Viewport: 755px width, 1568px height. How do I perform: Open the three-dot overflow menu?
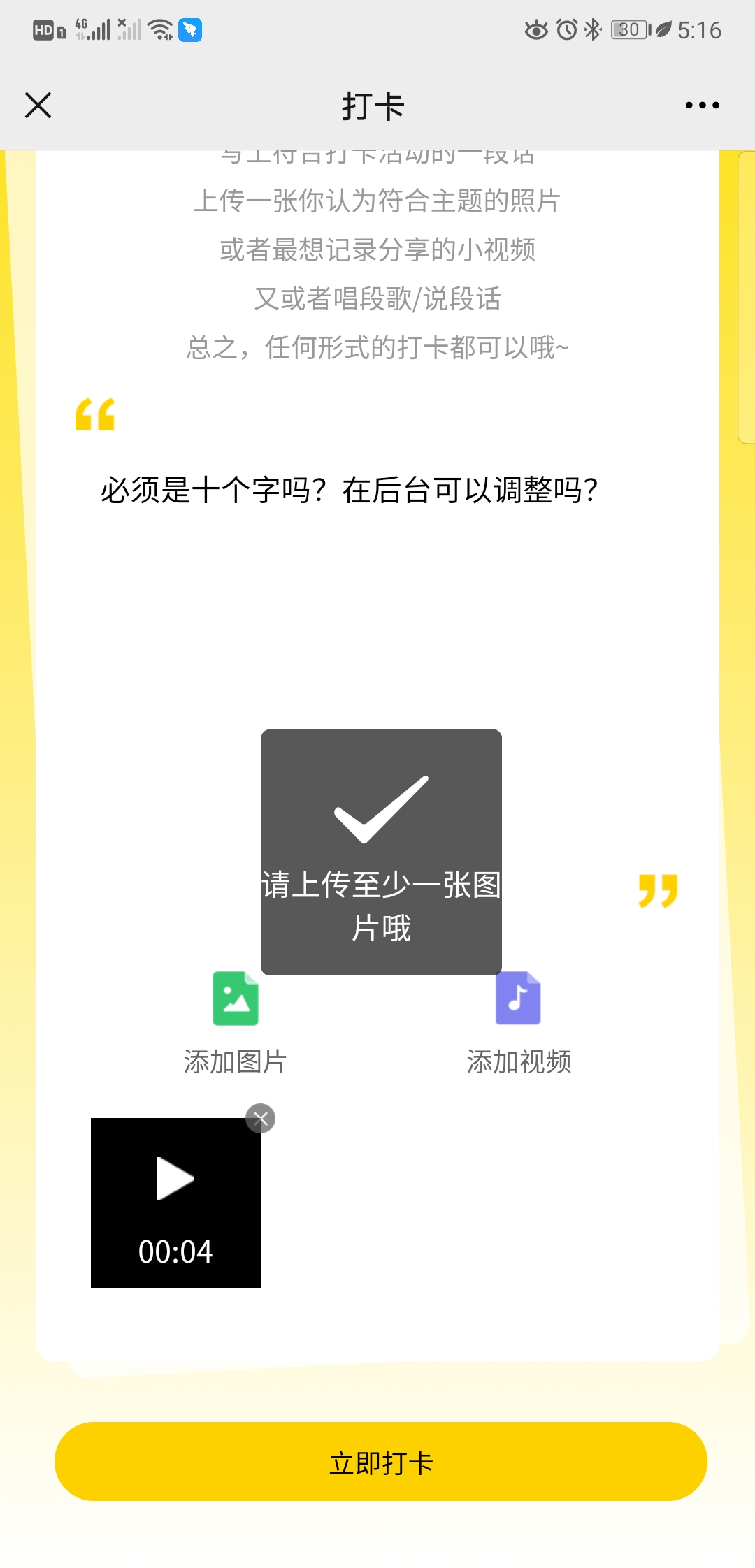coord(702,106)
